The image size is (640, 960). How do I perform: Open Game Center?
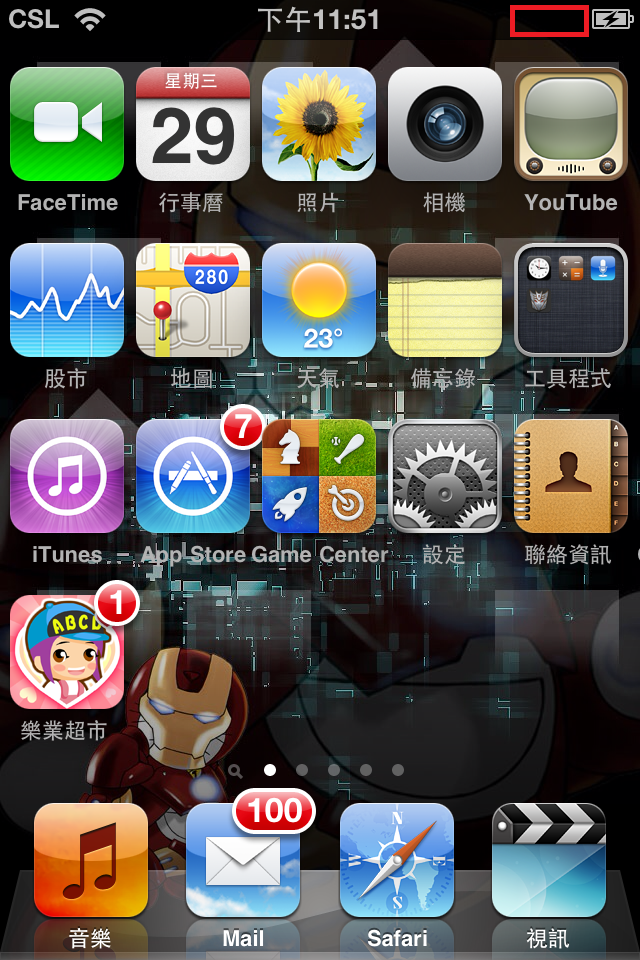[319, 476]
